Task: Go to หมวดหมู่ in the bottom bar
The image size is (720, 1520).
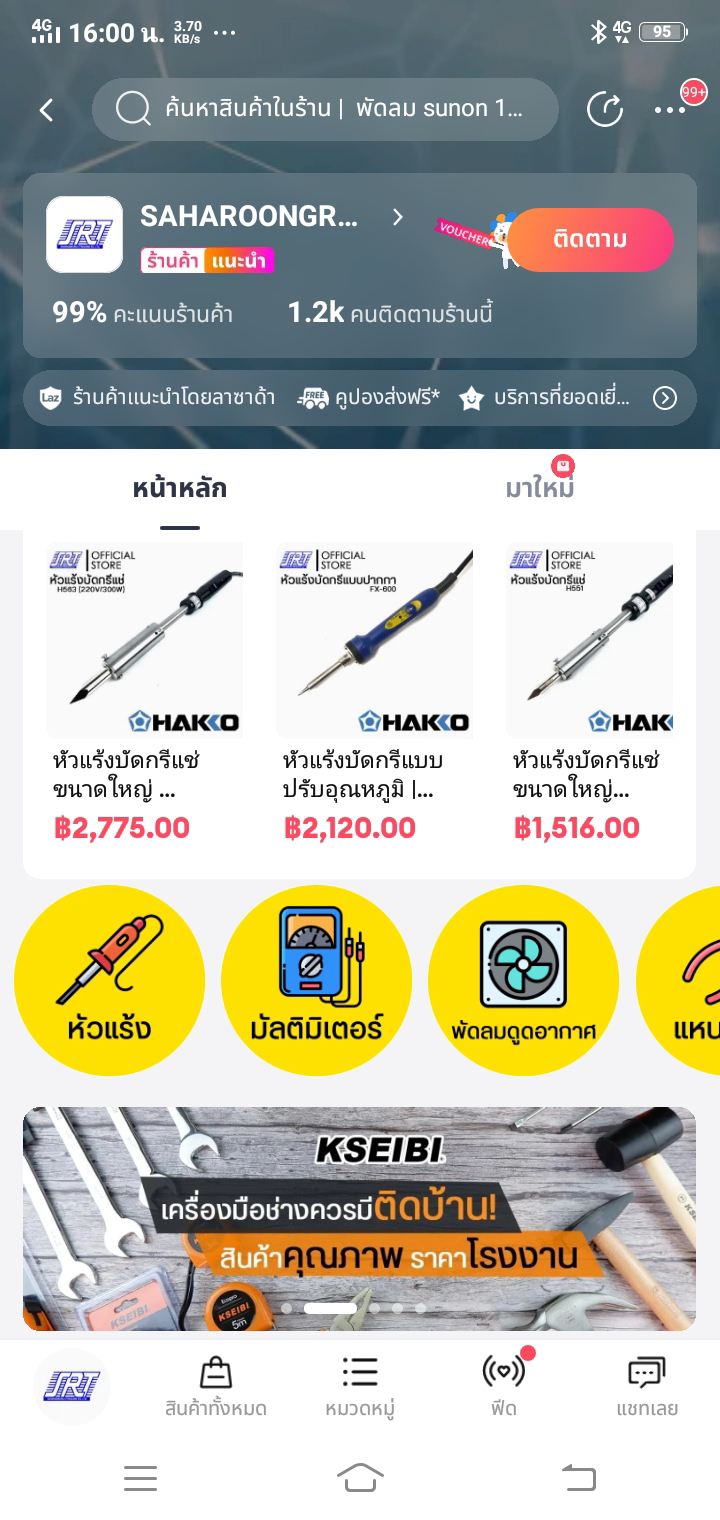Action: [x=360, y=1386]
